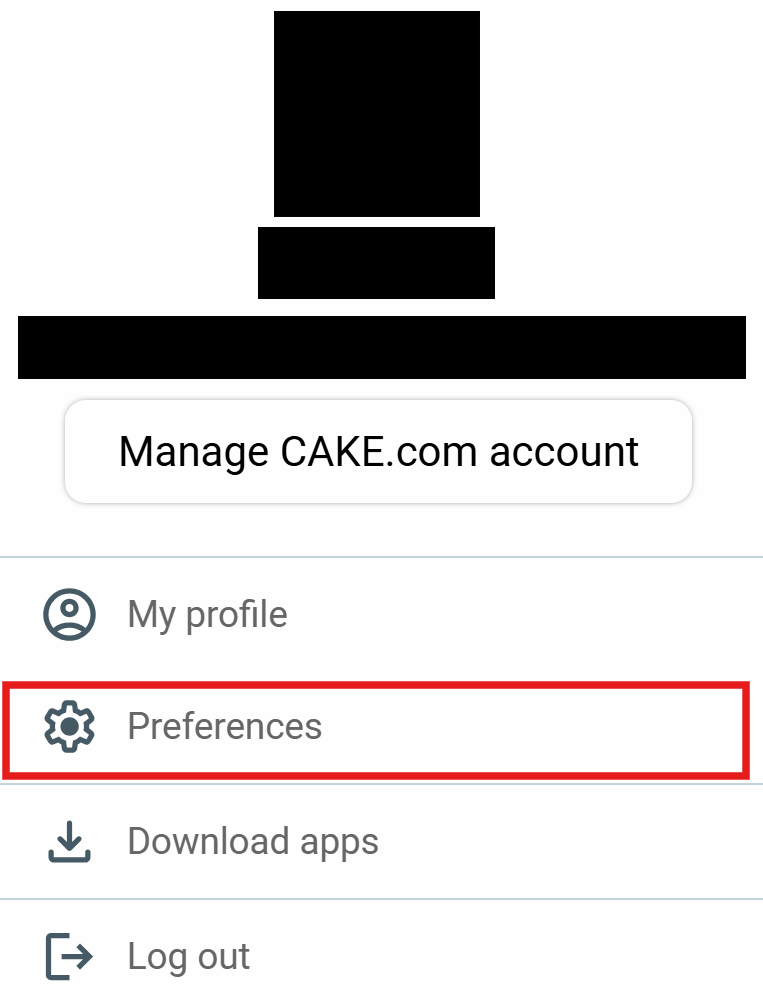Open My profile
763x996 pixels.
point(207,614)
